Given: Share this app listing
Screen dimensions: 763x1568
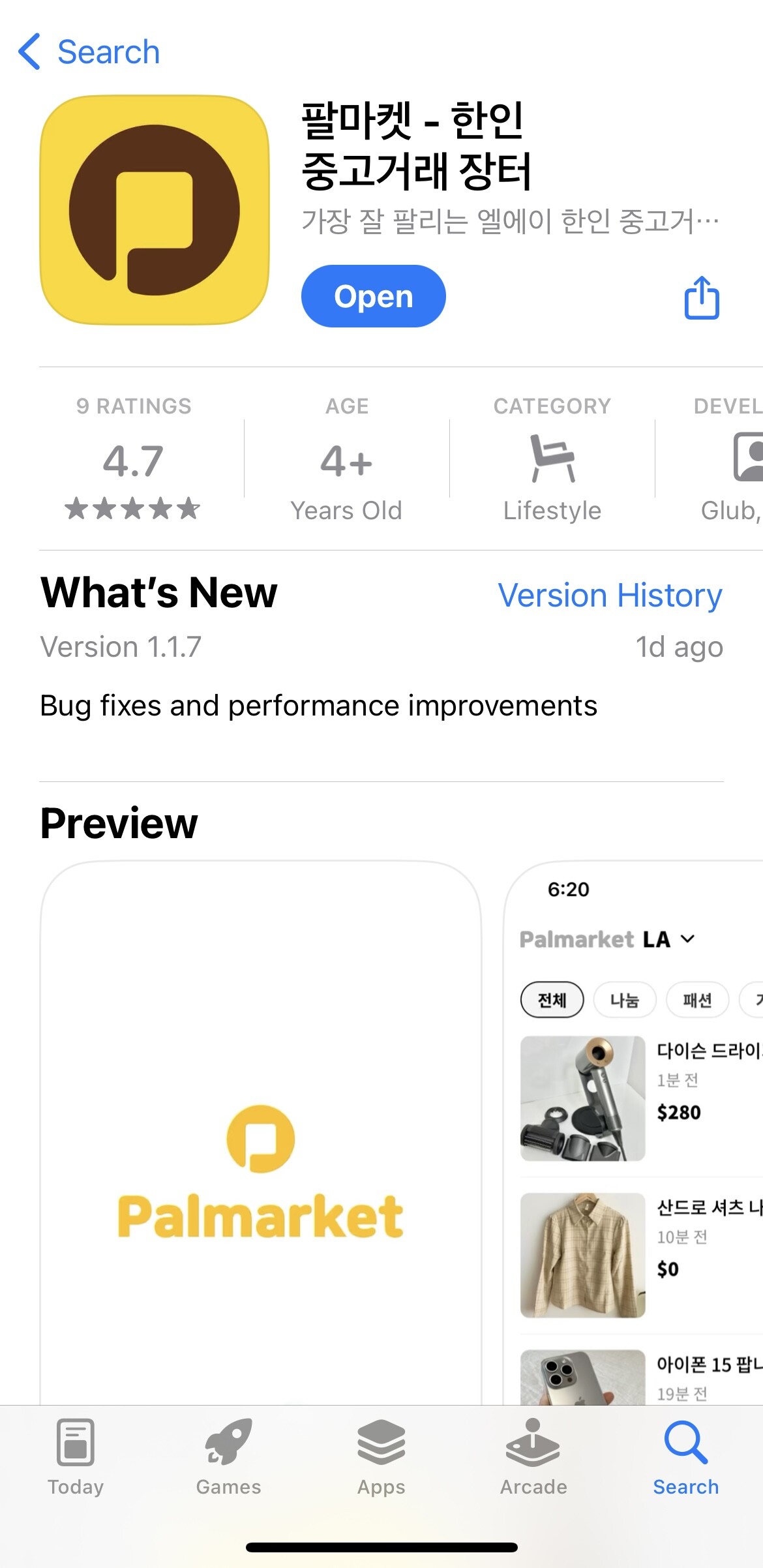Looking at the screenshot, I should [x=701, y=298].
